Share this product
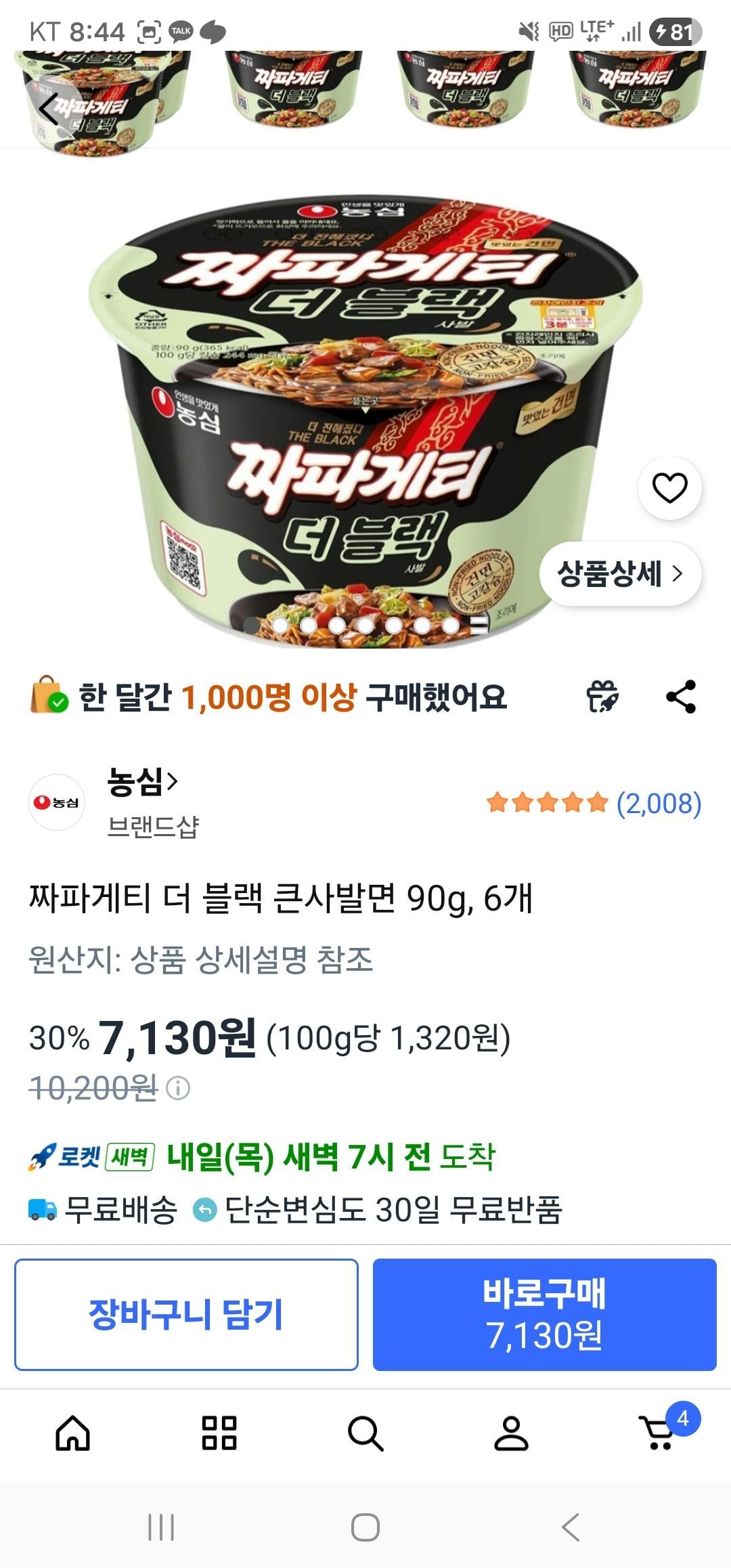This screenshot has height=1568, width=731. (x=681, y=697)
